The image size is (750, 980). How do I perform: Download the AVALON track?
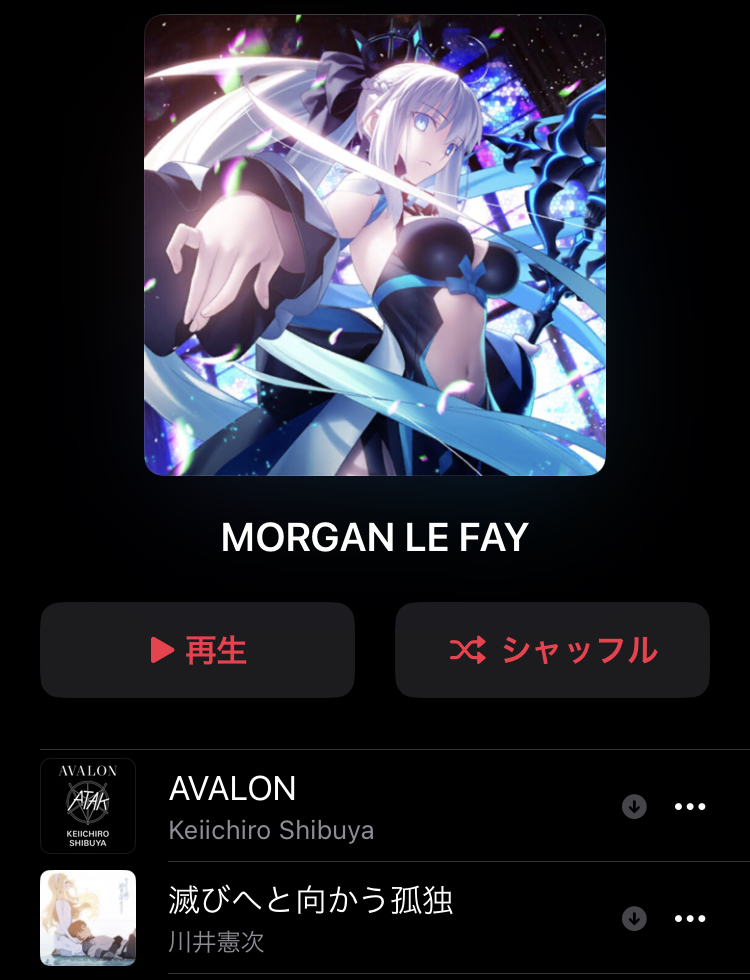pos(634,807)
